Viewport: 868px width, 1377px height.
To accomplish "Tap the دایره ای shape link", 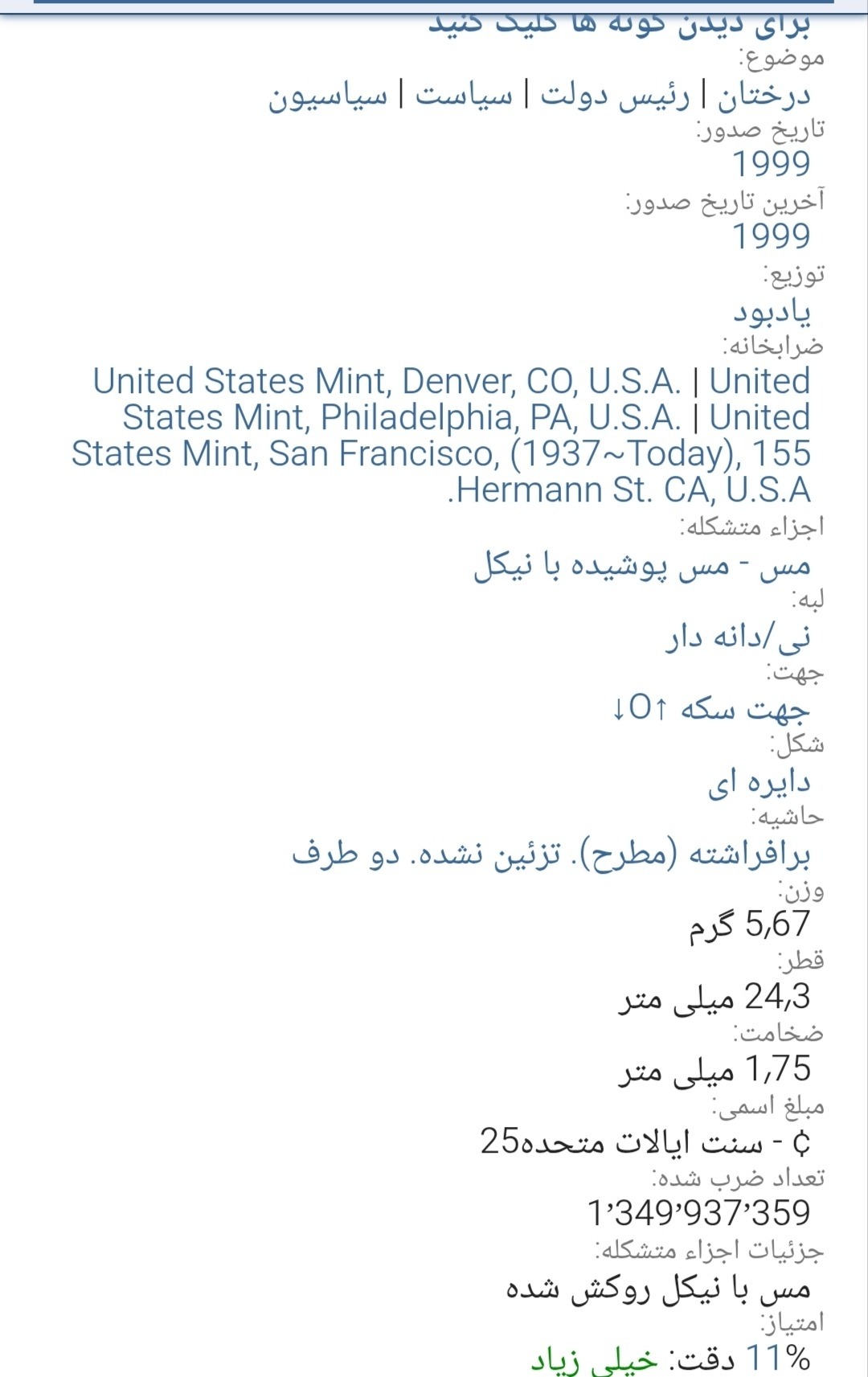I will (x=759, y=782).
